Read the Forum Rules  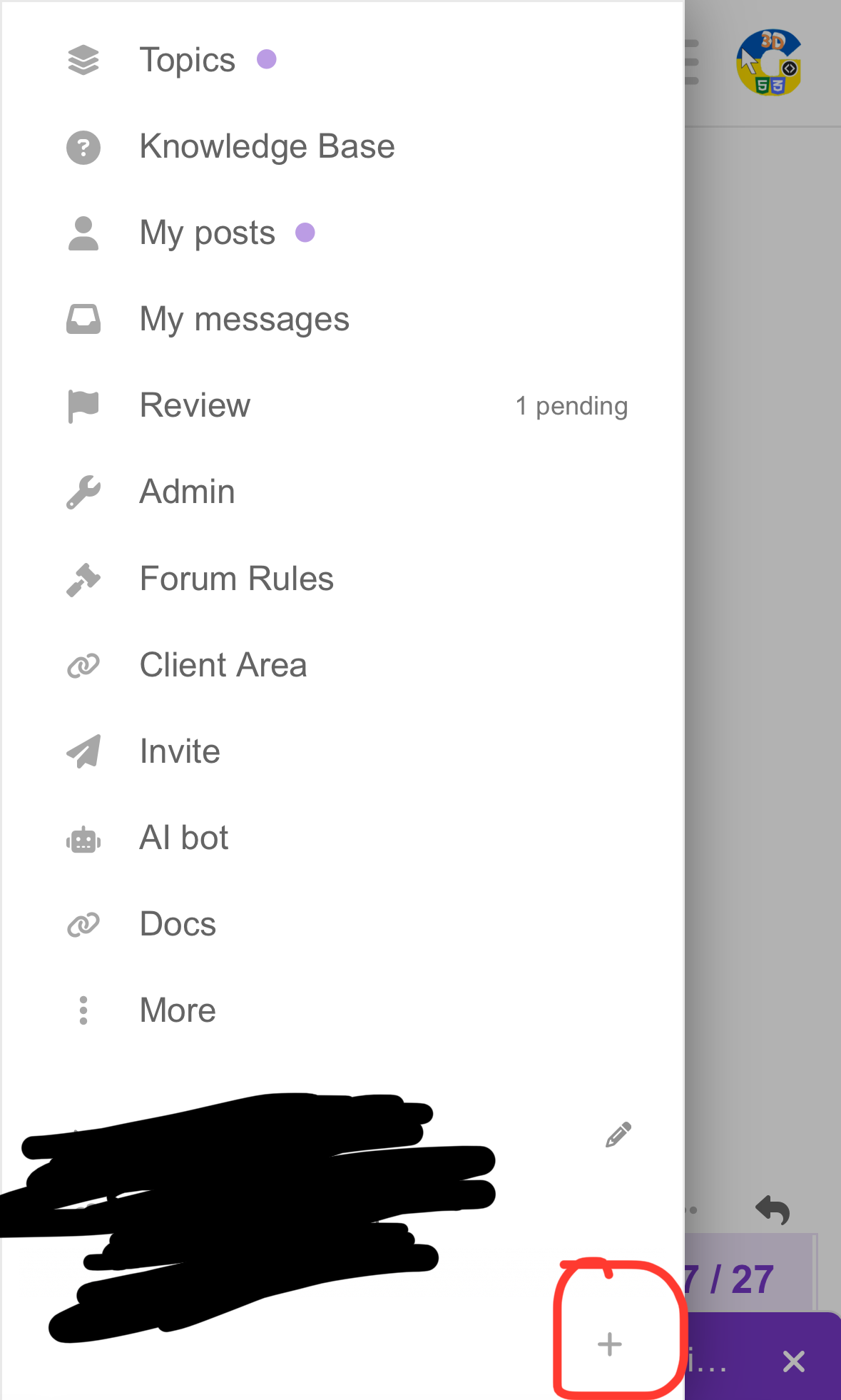[236, 579]
